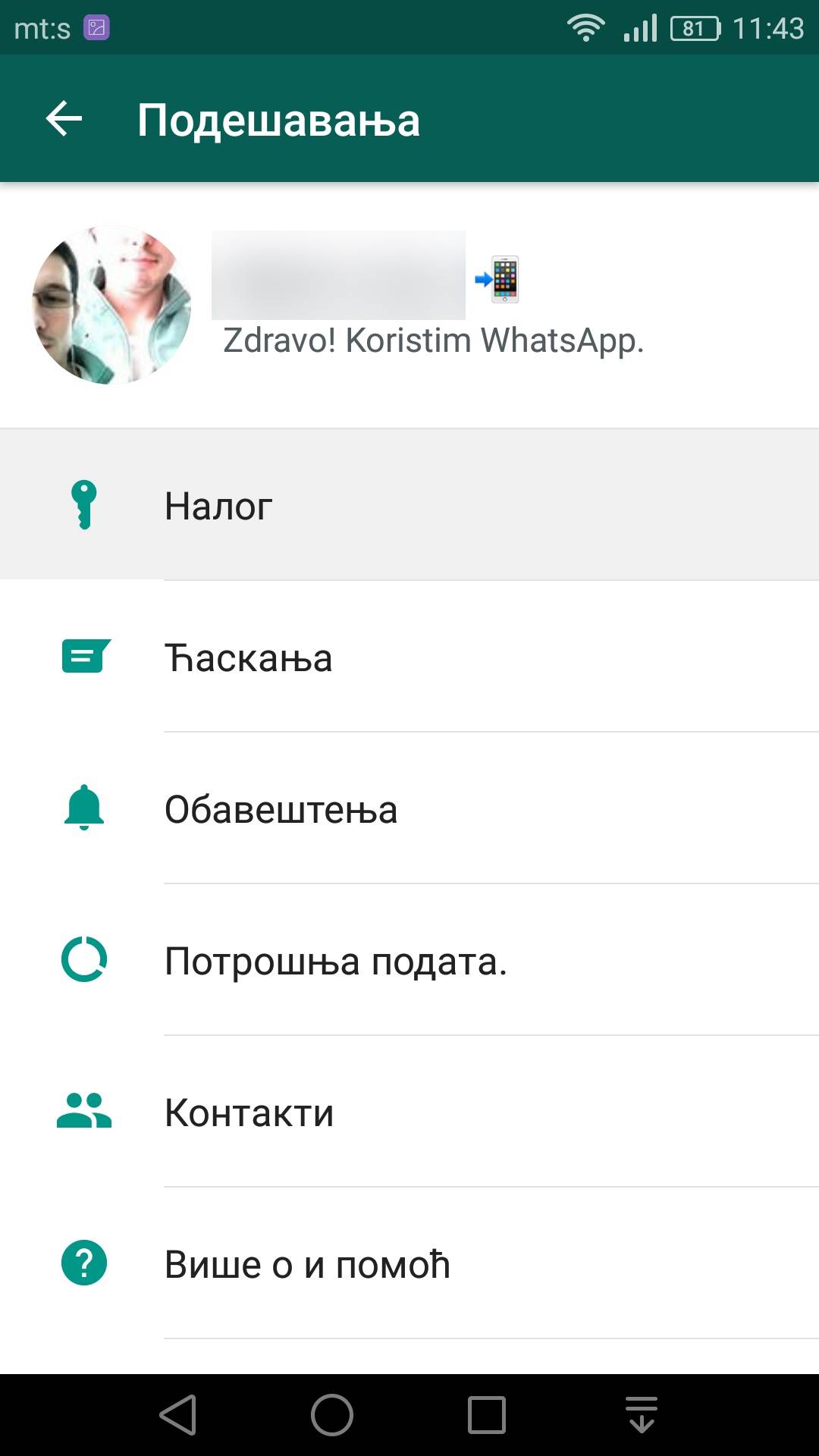The image size is (819, 1456).
Task: Go back from the Подешавања screen
Action: [x=64, y=119]
